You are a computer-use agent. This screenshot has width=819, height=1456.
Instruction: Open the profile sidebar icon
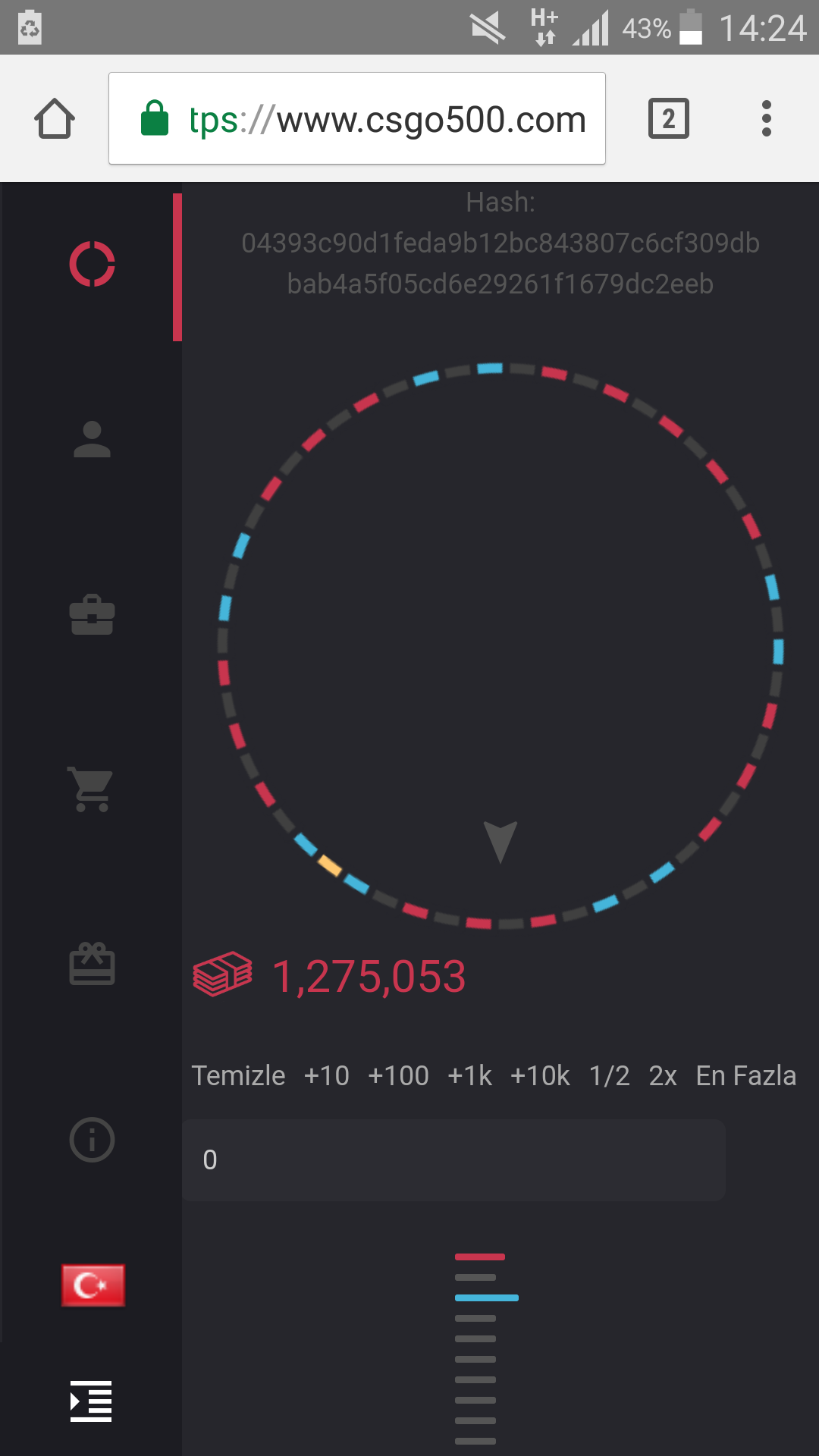point(93,439)
